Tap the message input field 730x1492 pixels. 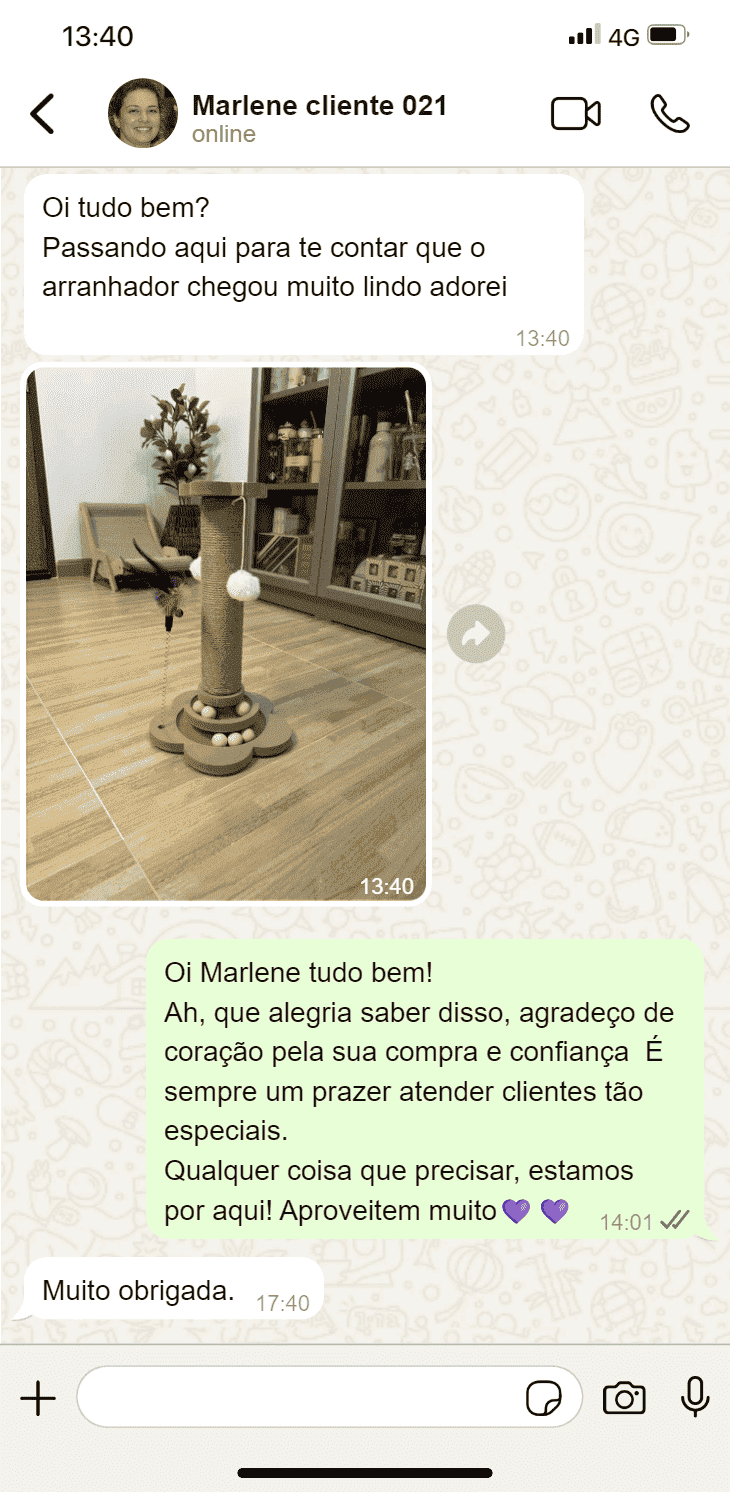pyautogui.click(x=300, y=1396)
